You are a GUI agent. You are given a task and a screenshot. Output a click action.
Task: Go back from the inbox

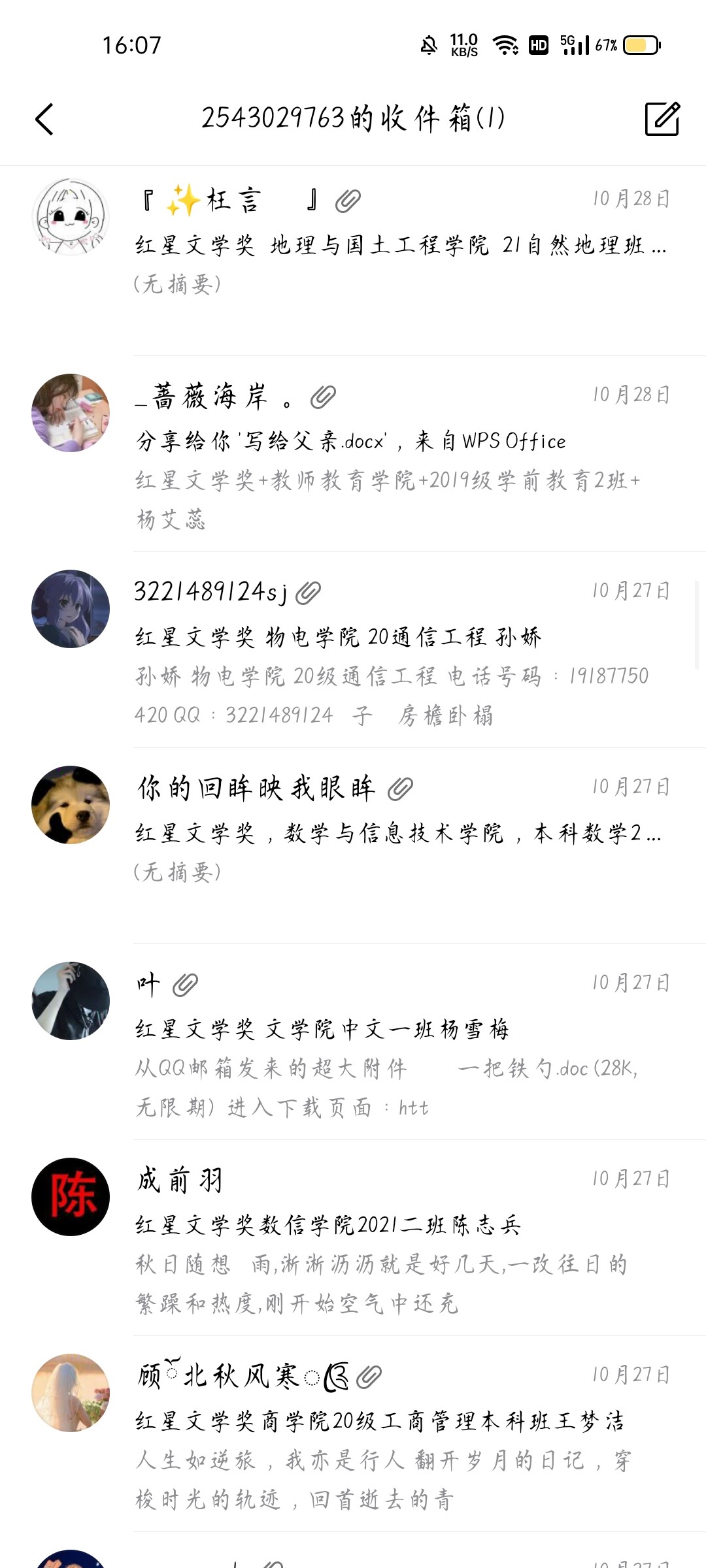(x=44, y=120)
